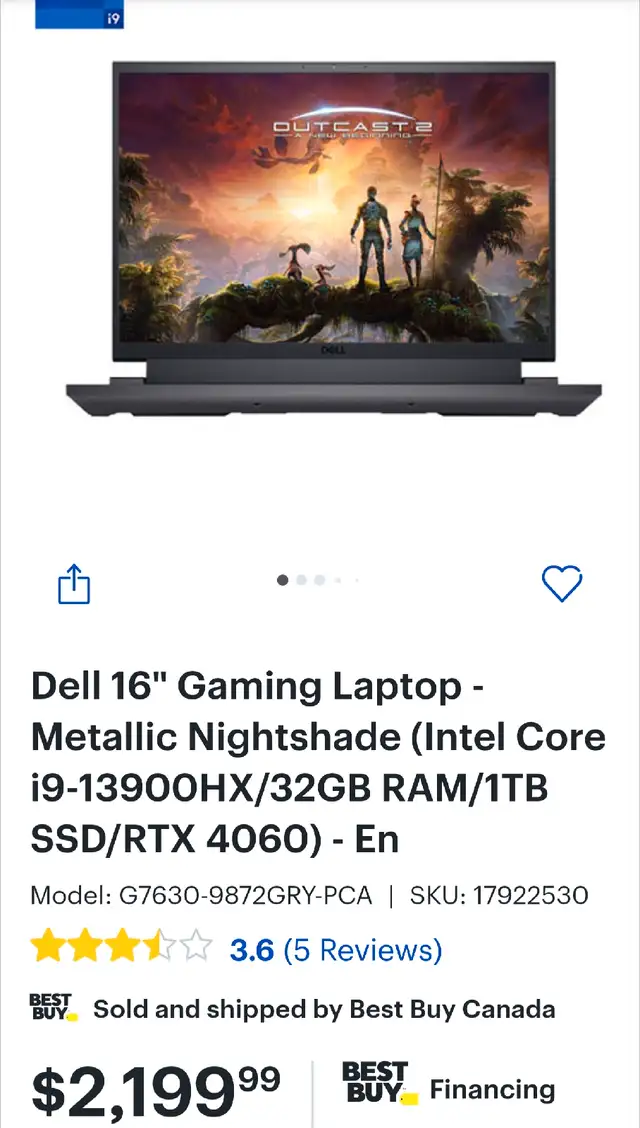Screen dimensions: 640x1128
Task: Save the laptop to your wishlist heart
Action: pyautogui.click(x=562, y=583)
